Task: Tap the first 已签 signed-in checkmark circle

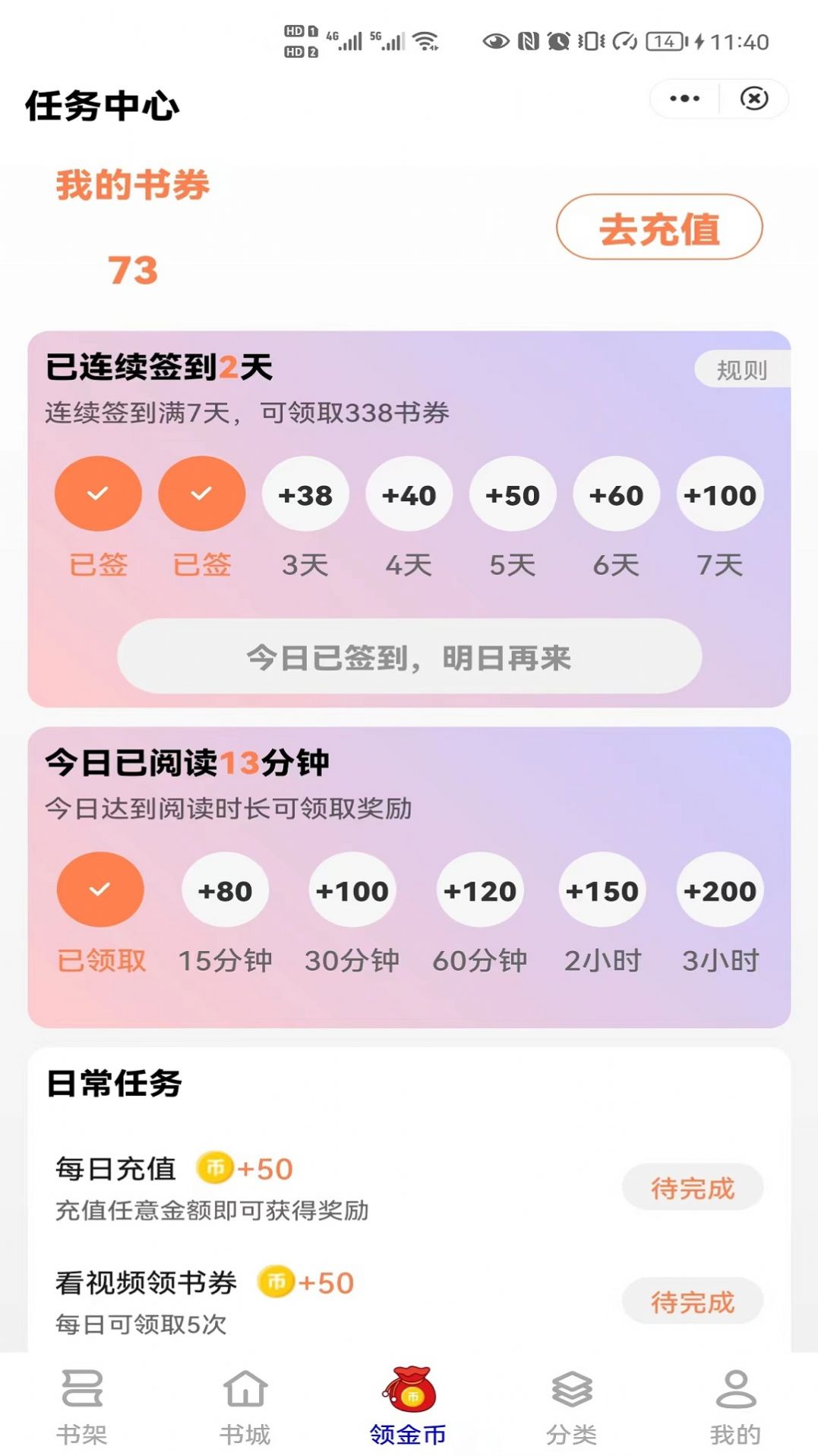Action: point(97,494)
